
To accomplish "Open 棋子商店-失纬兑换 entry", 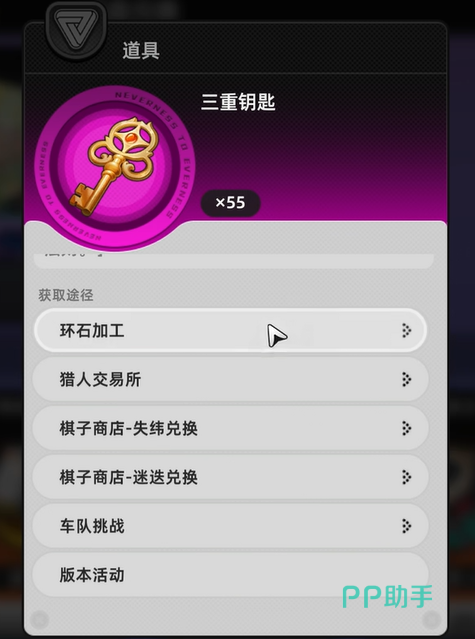I will click(x=230, y=428).
